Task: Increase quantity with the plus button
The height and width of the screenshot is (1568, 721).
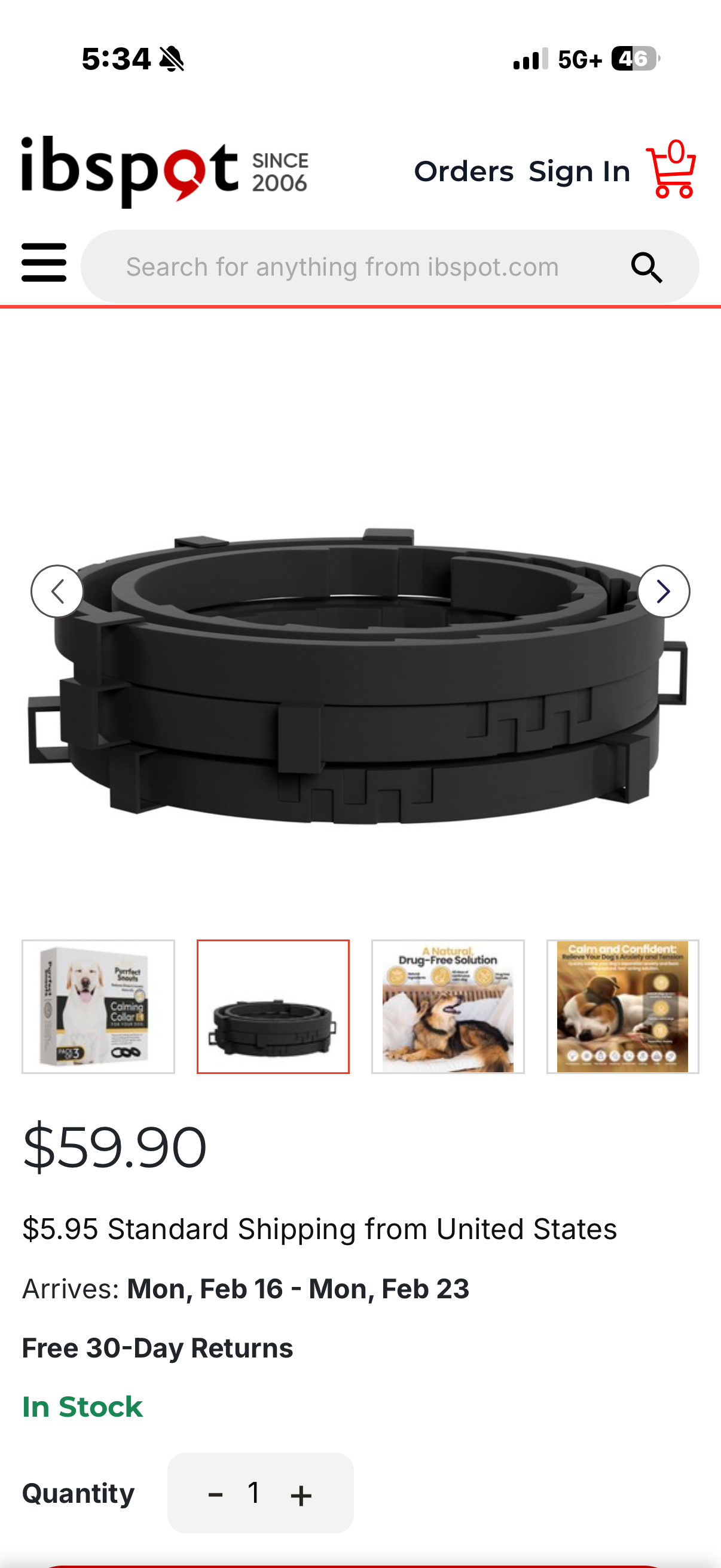Action: [x=301, y=1495]
